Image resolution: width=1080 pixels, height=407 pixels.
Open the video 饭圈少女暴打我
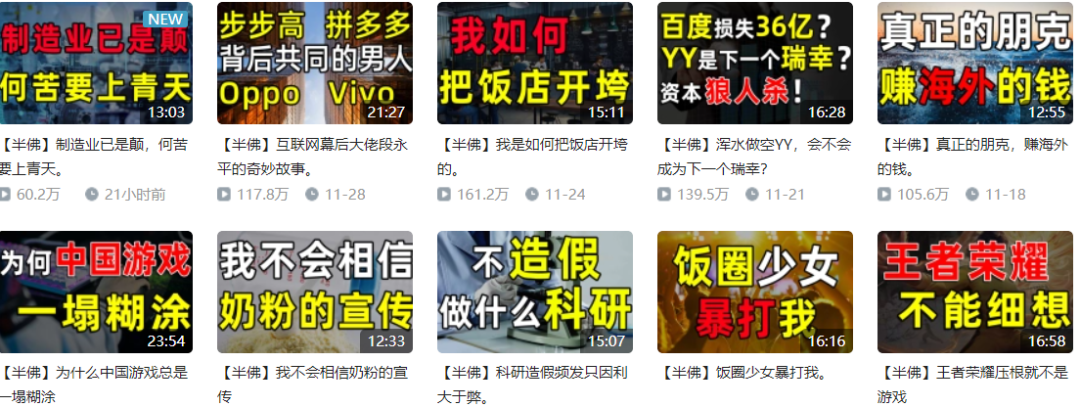[755, 292]
